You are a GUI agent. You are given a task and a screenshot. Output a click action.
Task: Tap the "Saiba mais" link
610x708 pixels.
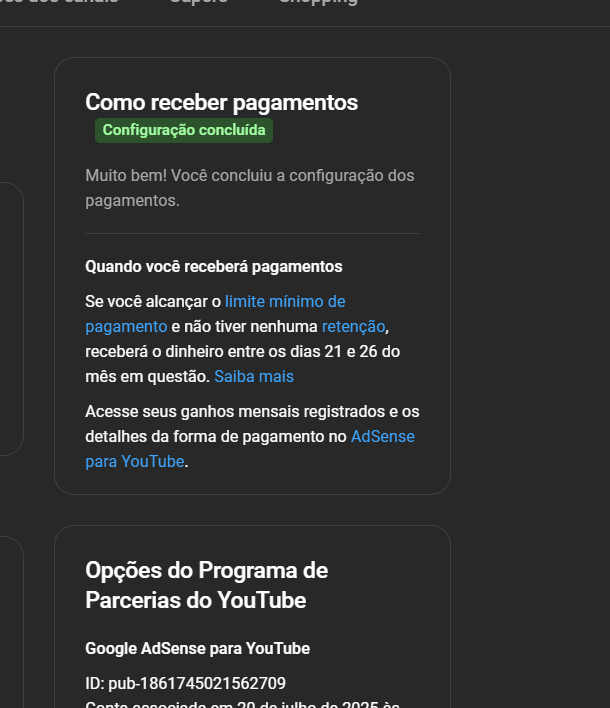254,377
